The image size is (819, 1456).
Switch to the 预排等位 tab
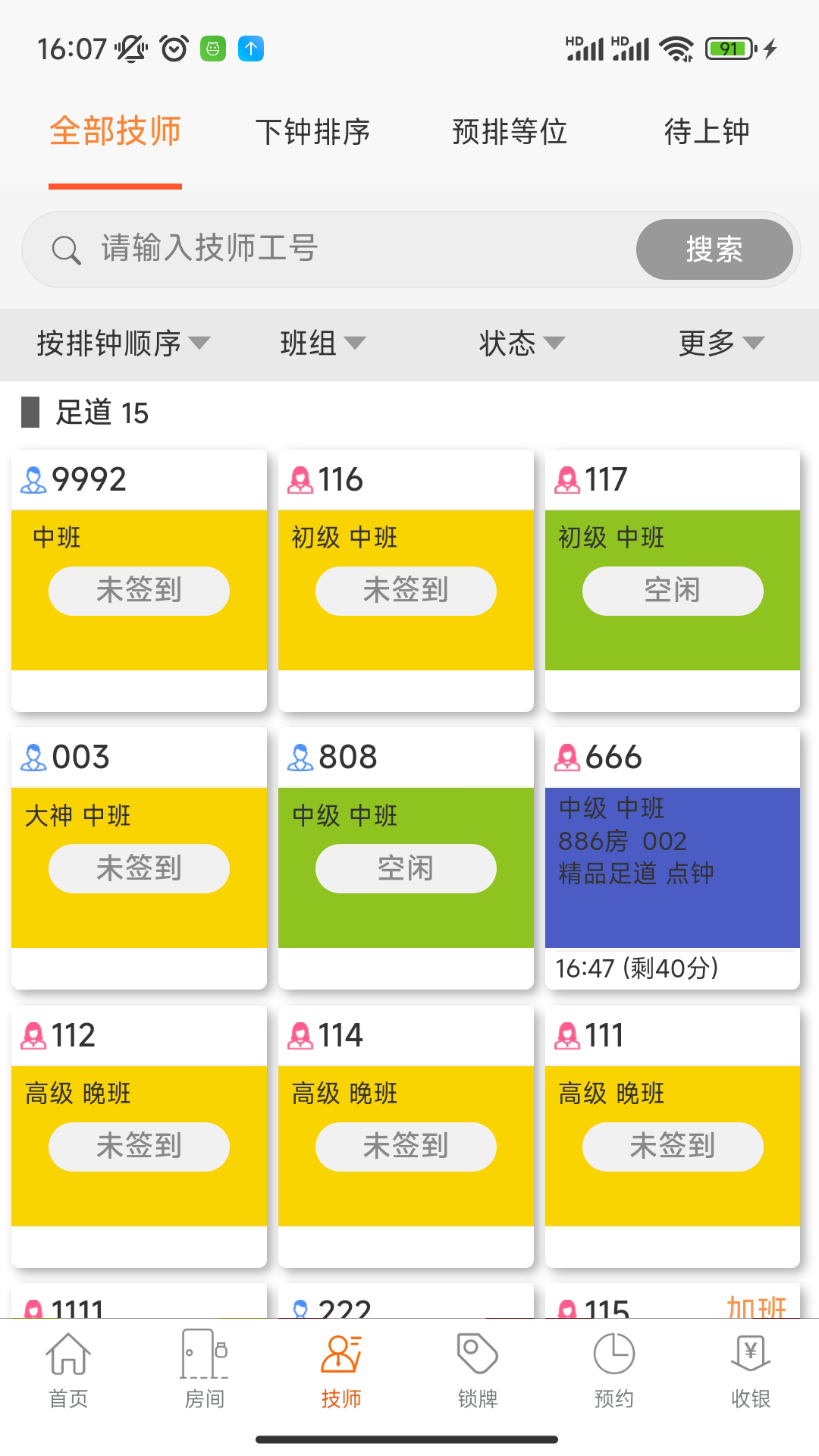click(509, 132)
